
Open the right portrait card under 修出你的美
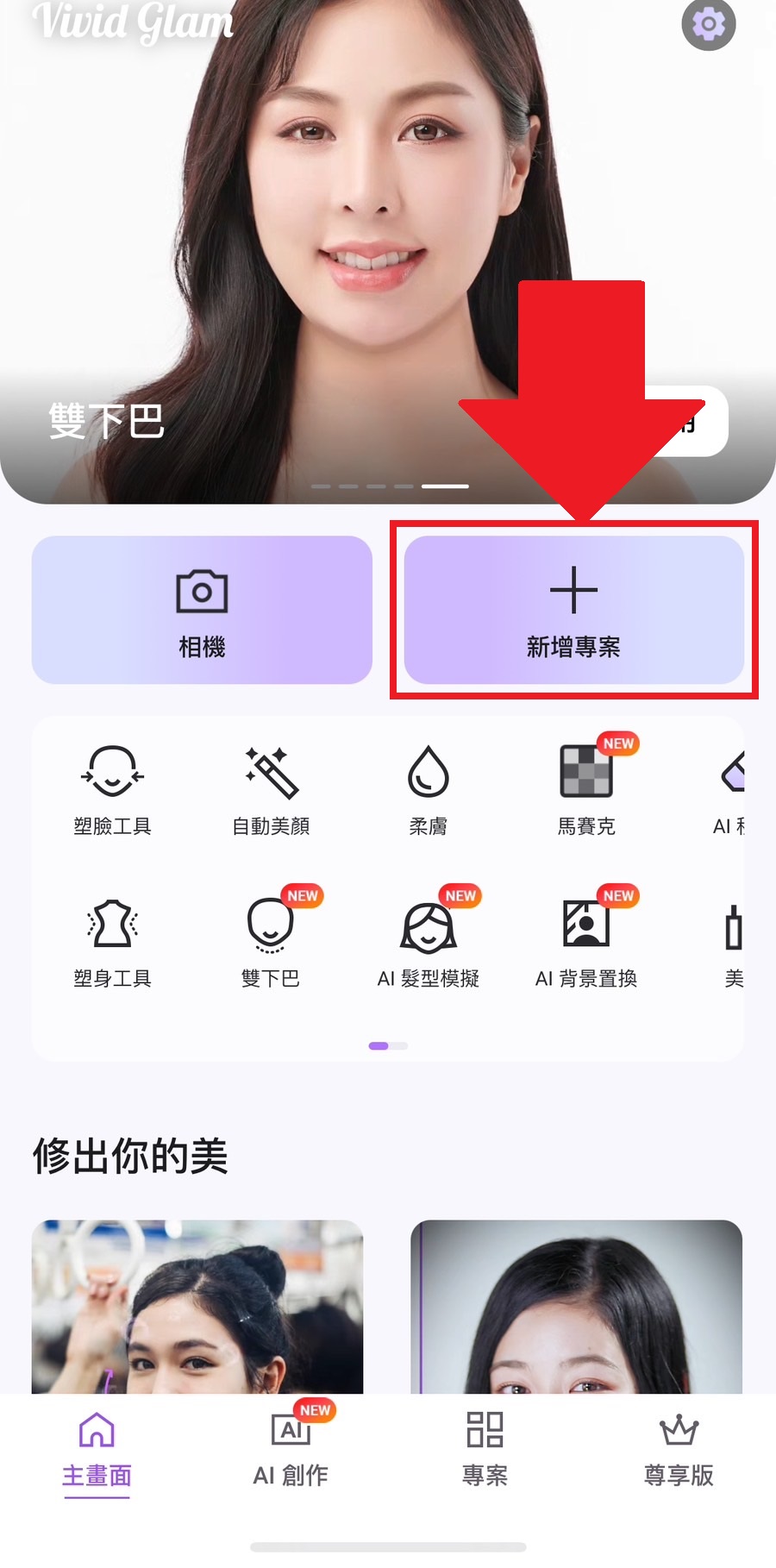(x=576, y=1307)
